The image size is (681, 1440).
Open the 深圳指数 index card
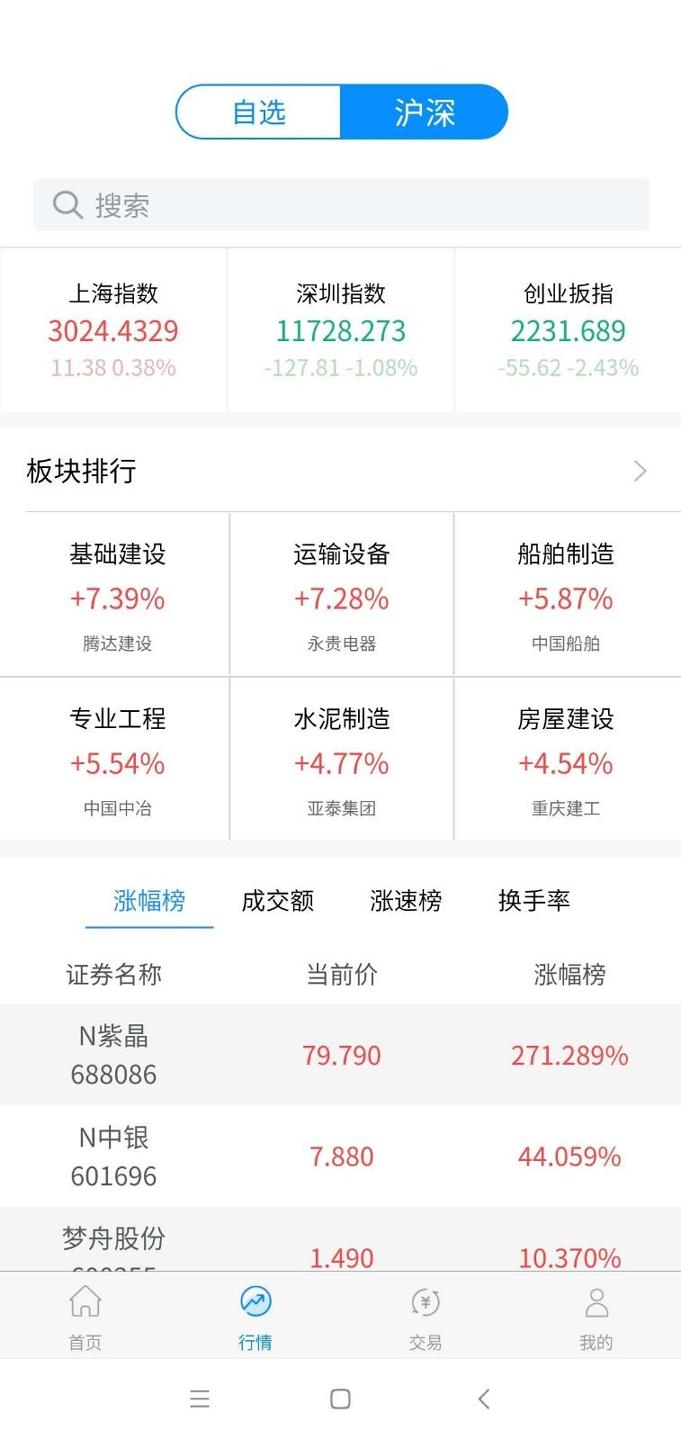pos(341,330)
